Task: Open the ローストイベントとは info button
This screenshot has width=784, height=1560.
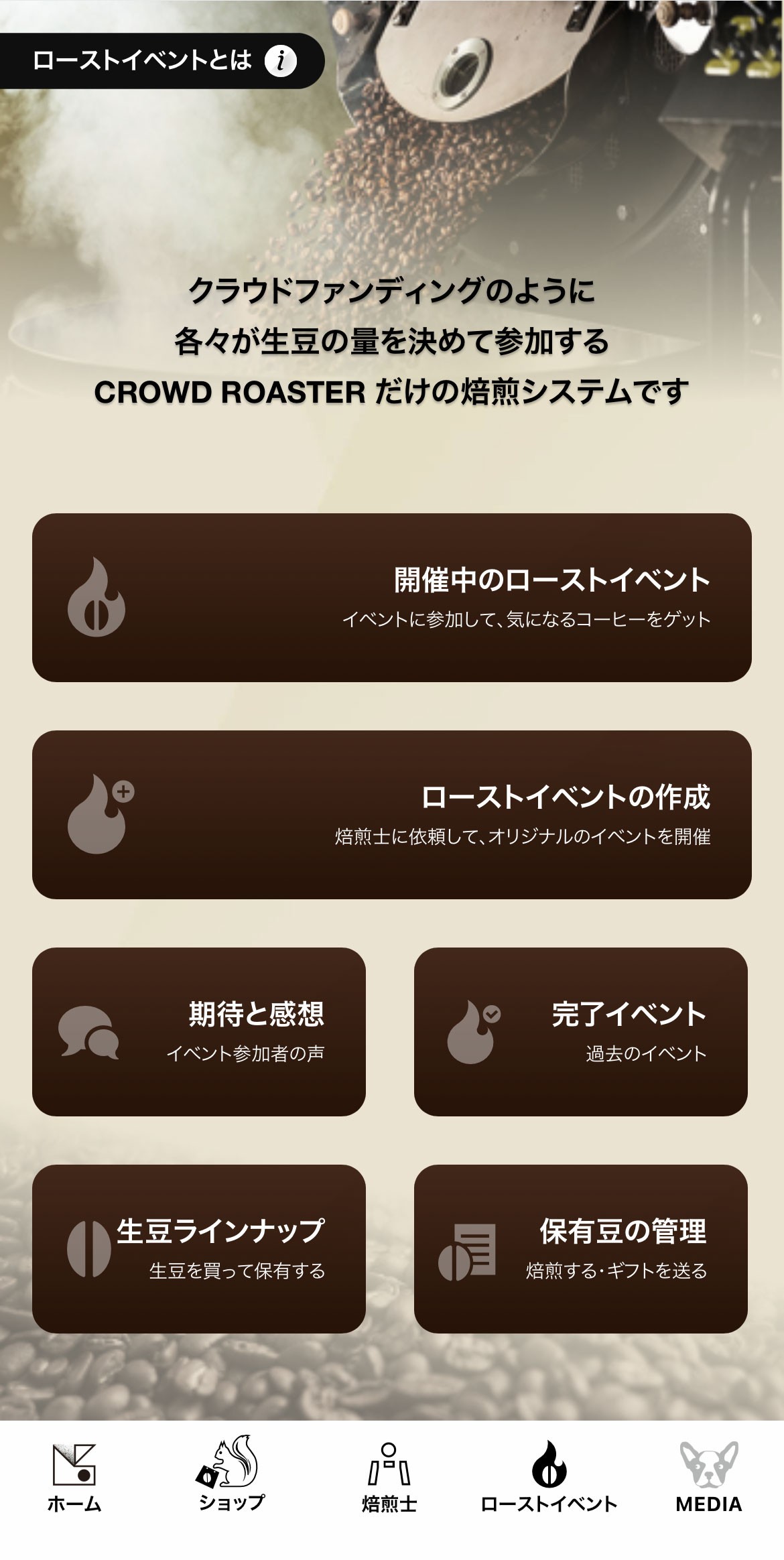Action: [x=161, y=61]
